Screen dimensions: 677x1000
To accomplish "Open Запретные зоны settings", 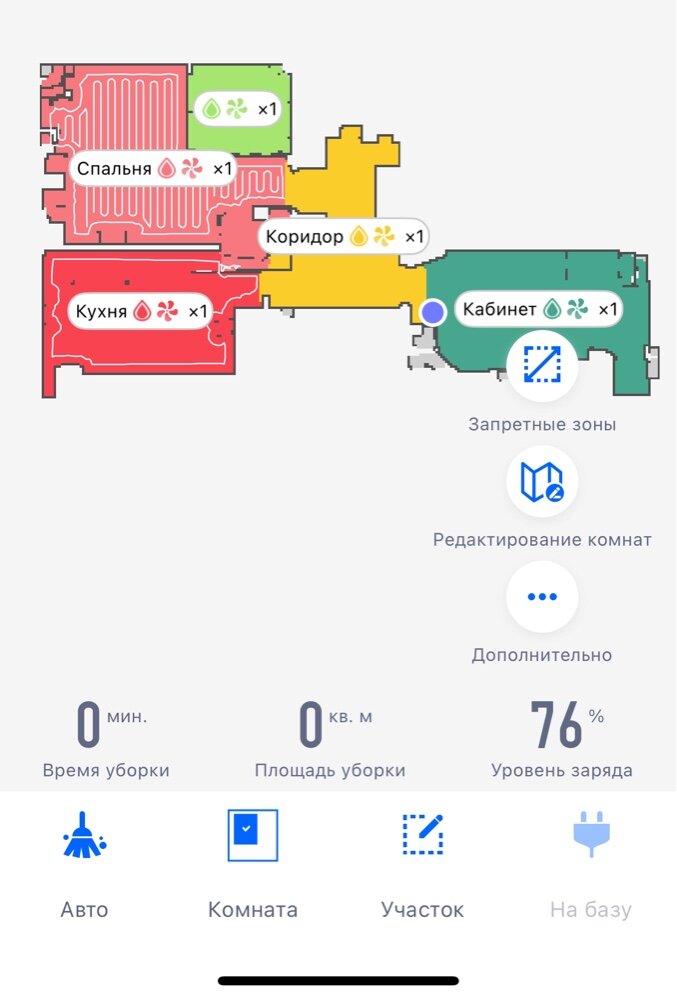I will tap(542, 366).
